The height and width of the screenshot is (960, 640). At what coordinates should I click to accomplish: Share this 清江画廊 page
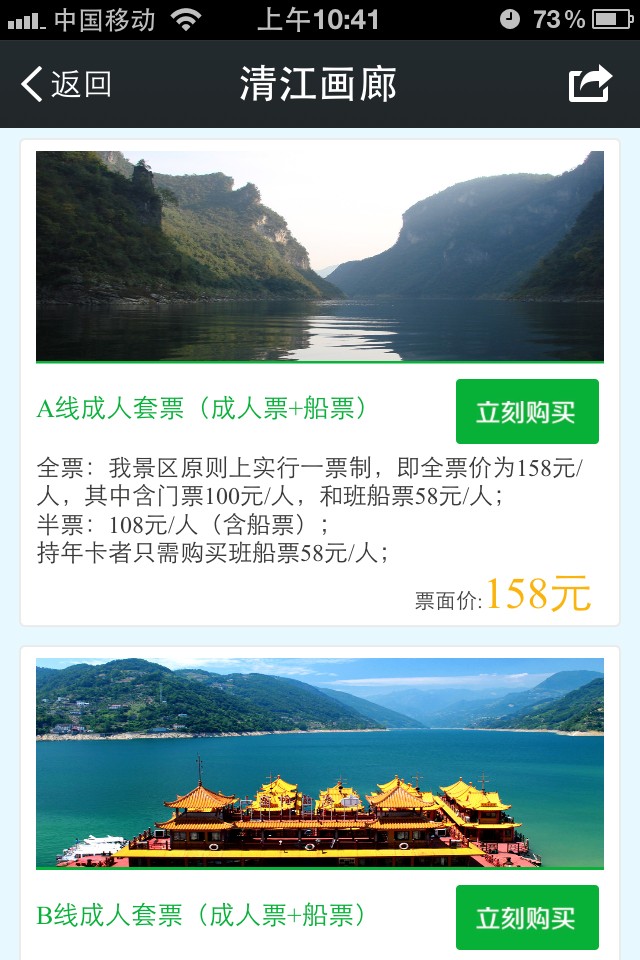coord(590,84)
